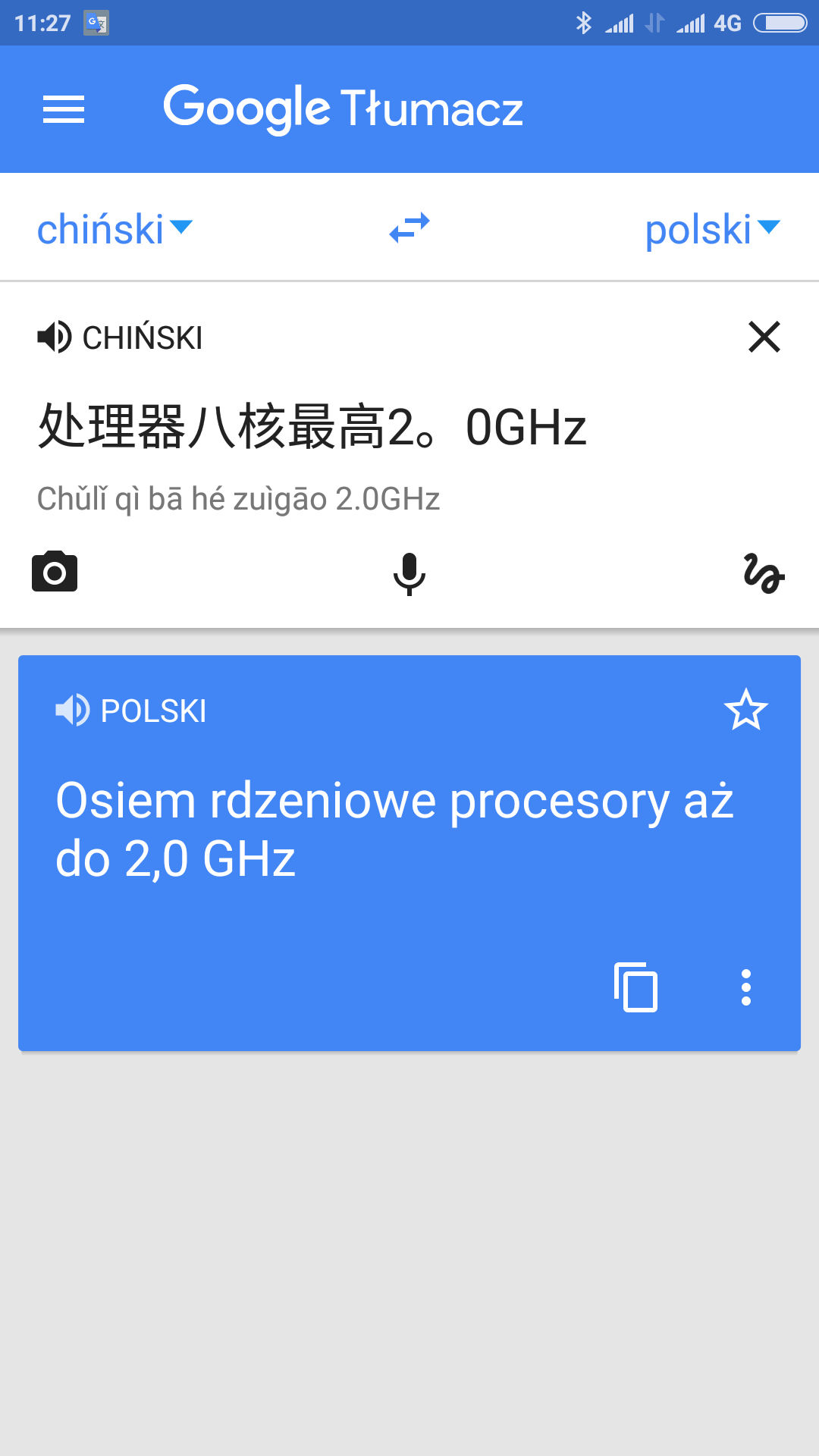The image size is (819, 1456).
Task: Open the hamburger navigation menu
Action: tap(64, 109)
